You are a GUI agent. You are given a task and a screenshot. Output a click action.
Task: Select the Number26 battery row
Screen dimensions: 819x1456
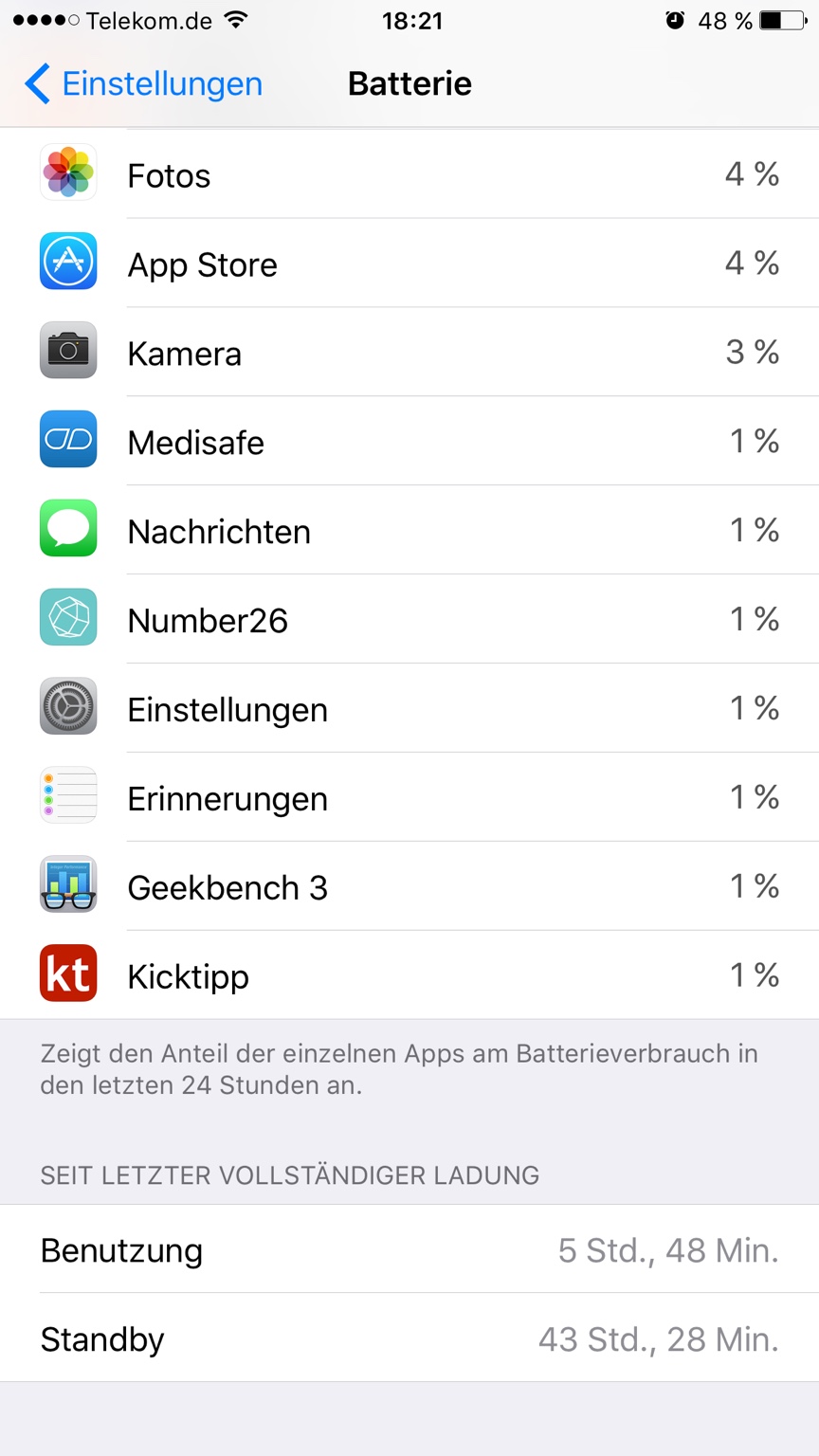409,620
